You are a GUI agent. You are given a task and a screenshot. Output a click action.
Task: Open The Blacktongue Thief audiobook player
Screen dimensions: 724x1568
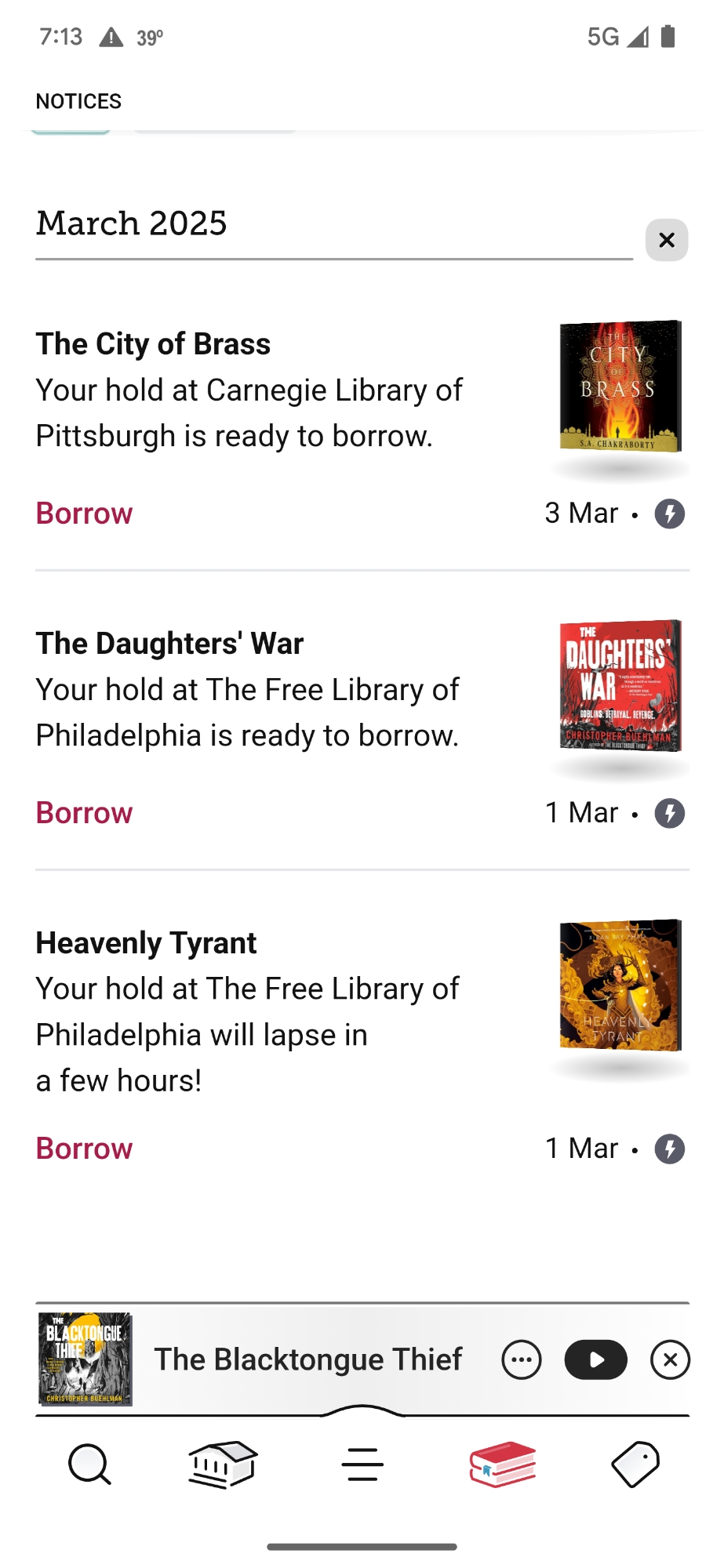click(307, 1359)
